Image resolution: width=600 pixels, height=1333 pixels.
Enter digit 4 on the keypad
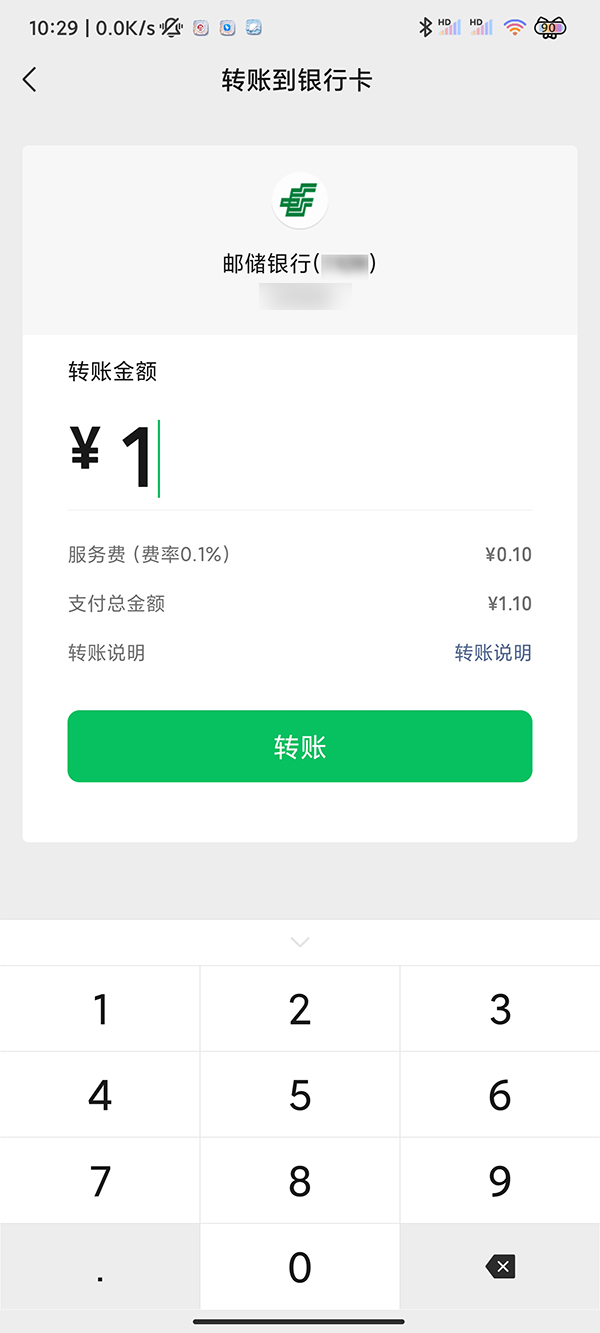point(100,1095)
